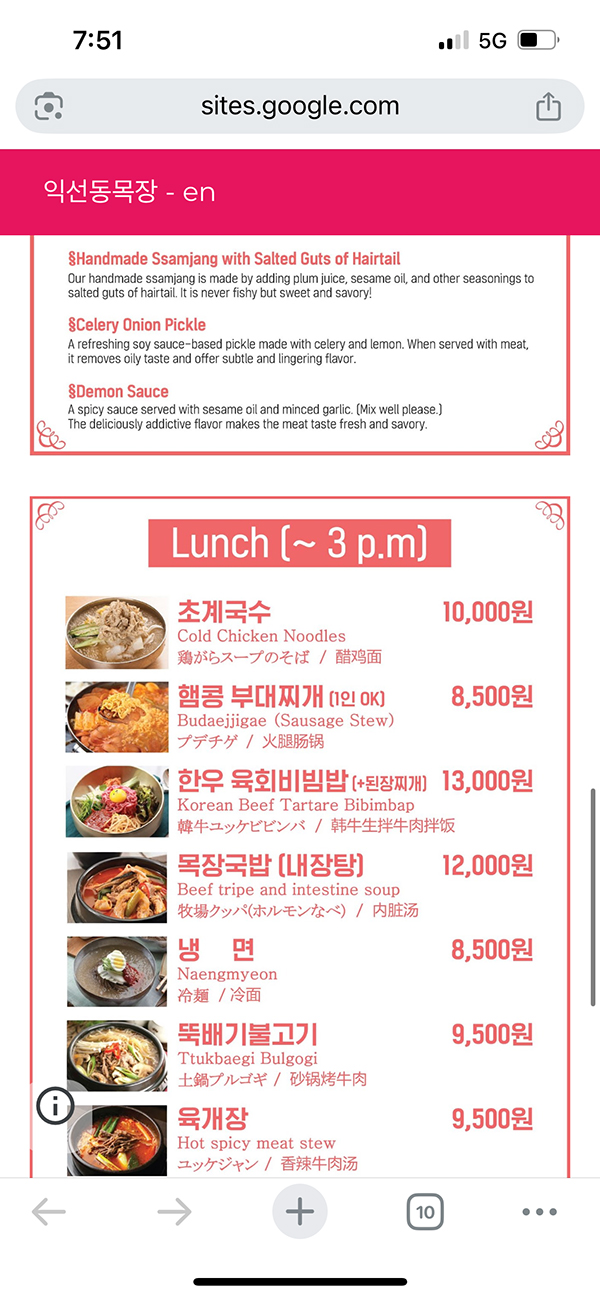The height and width of the screenshot is (1298, 600).
Task: Tap the sites.google.com address bar
Action: 300,106
